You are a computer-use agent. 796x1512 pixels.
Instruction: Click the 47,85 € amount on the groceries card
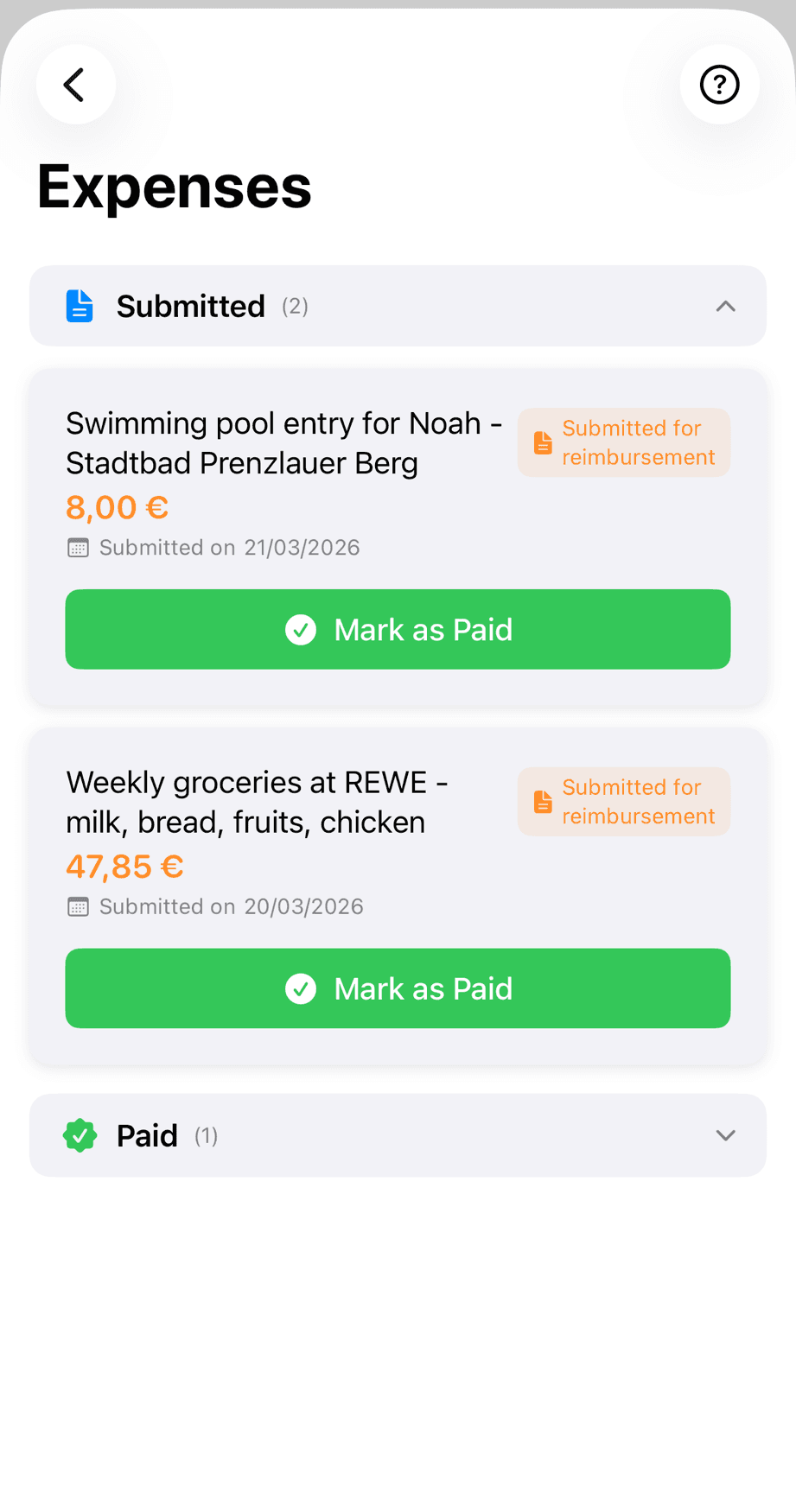(124, 867)
